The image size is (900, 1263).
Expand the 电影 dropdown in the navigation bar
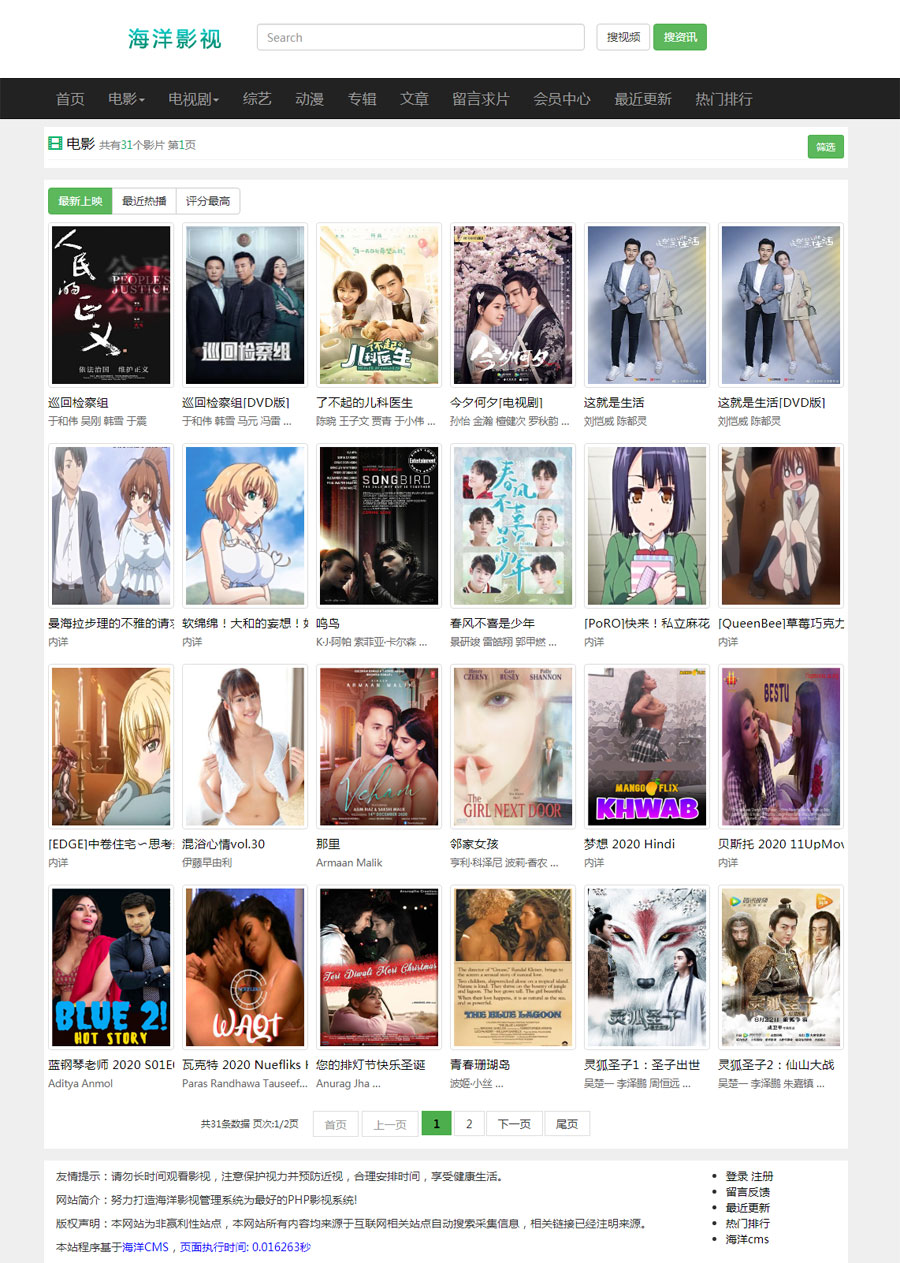tap(124, 99)
